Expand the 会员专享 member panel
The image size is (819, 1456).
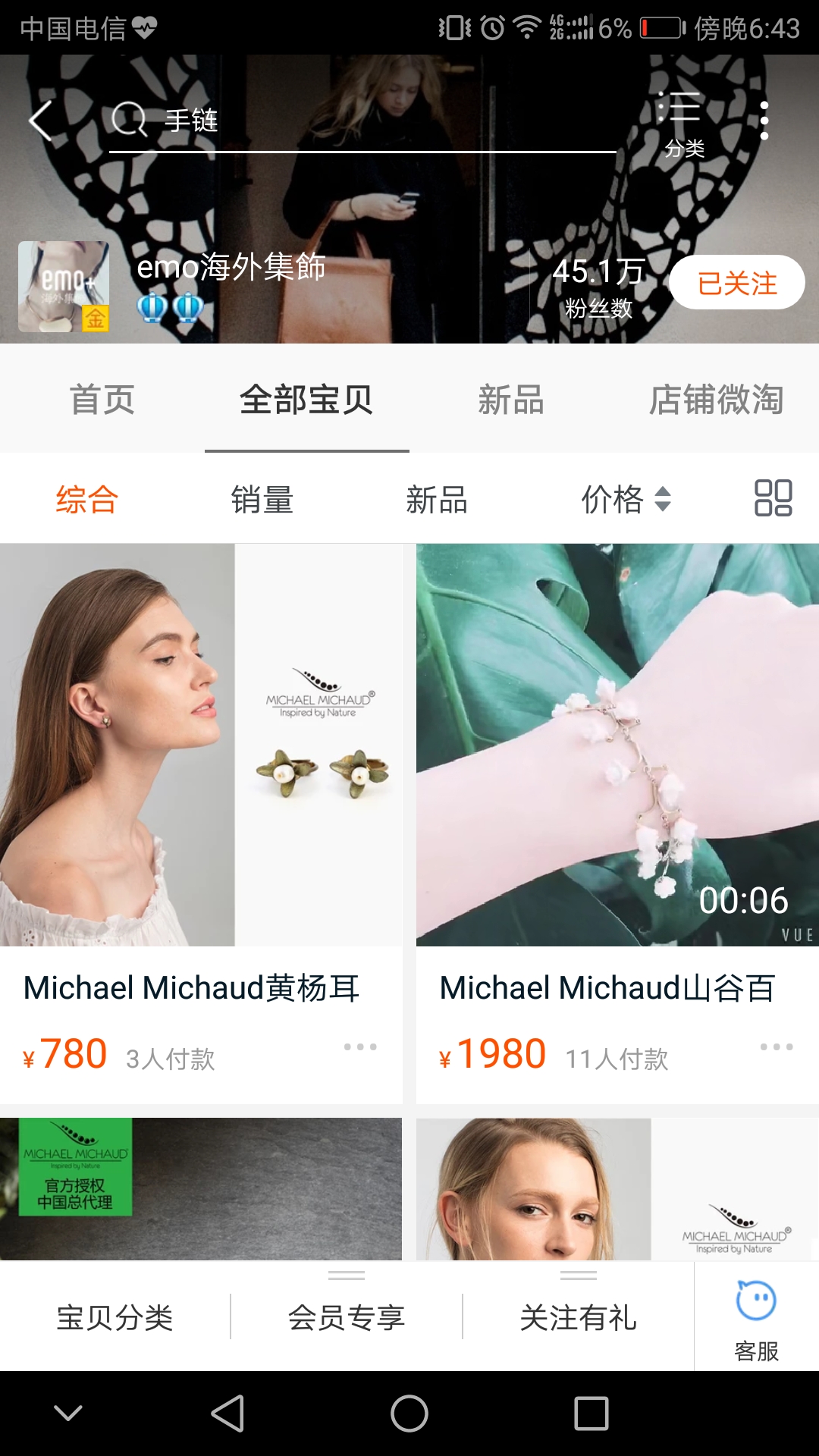[x=347, y=1317]
